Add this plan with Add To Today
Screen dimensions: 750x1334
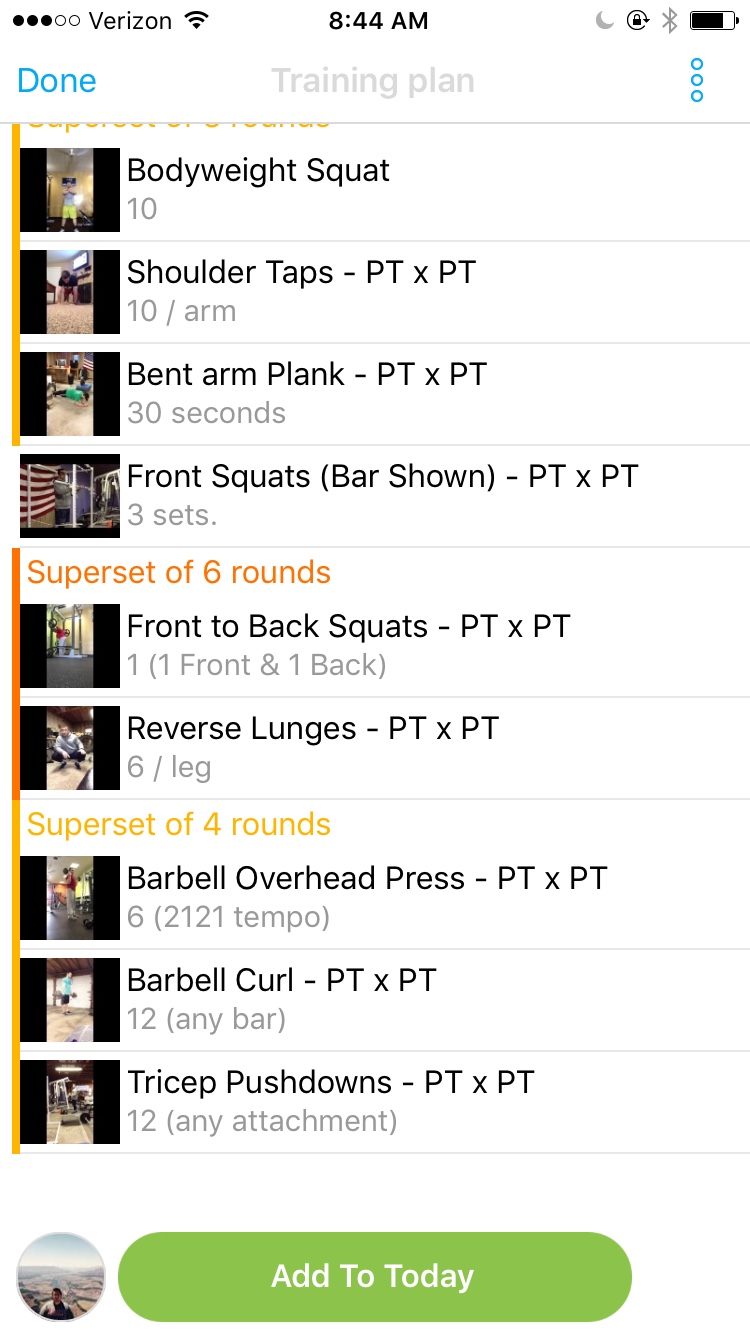click(375, 1276)
